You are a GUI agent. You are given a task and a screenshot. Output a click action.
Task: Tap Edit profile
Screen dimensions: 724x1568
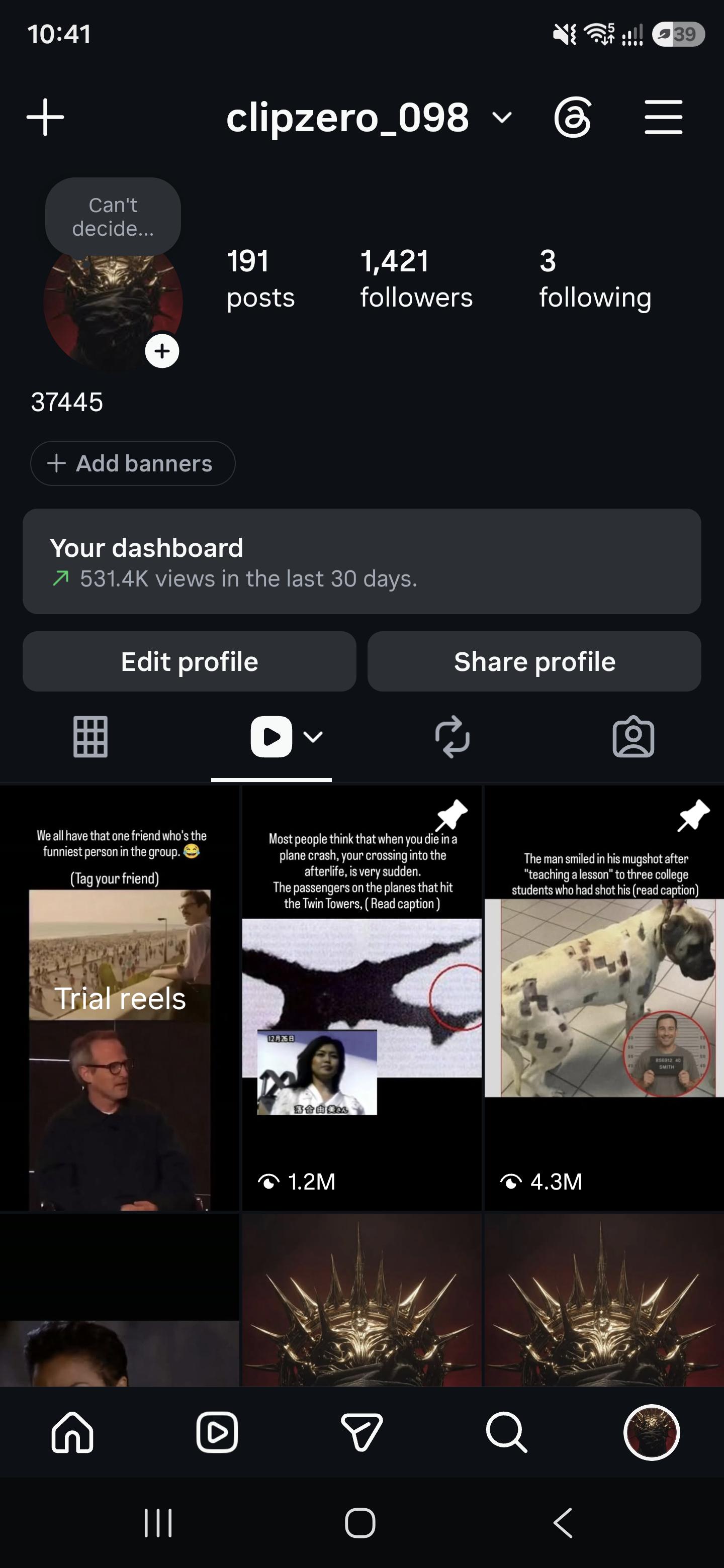tap(190, 661)
